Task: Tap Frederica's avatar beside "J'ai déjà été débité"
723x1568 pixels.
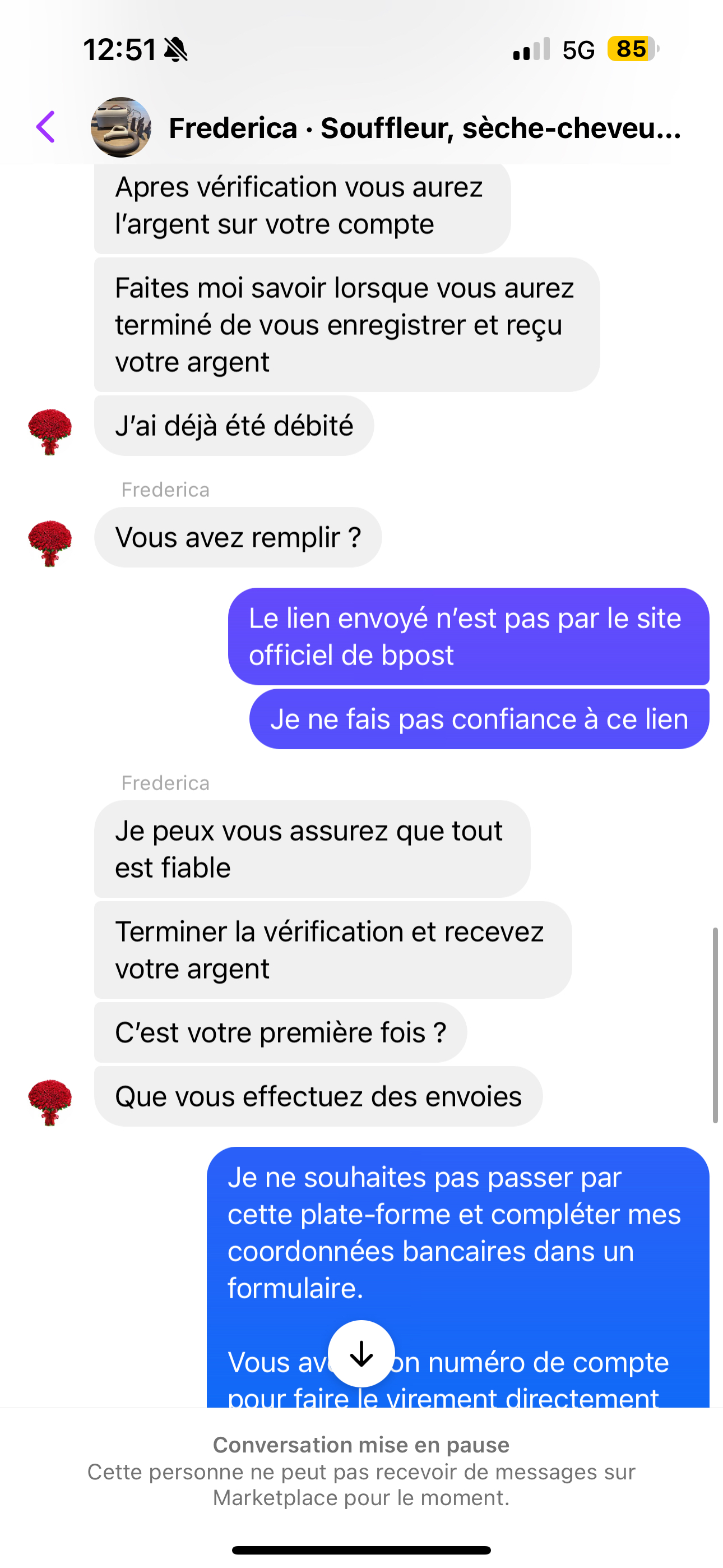Action: 50,431
